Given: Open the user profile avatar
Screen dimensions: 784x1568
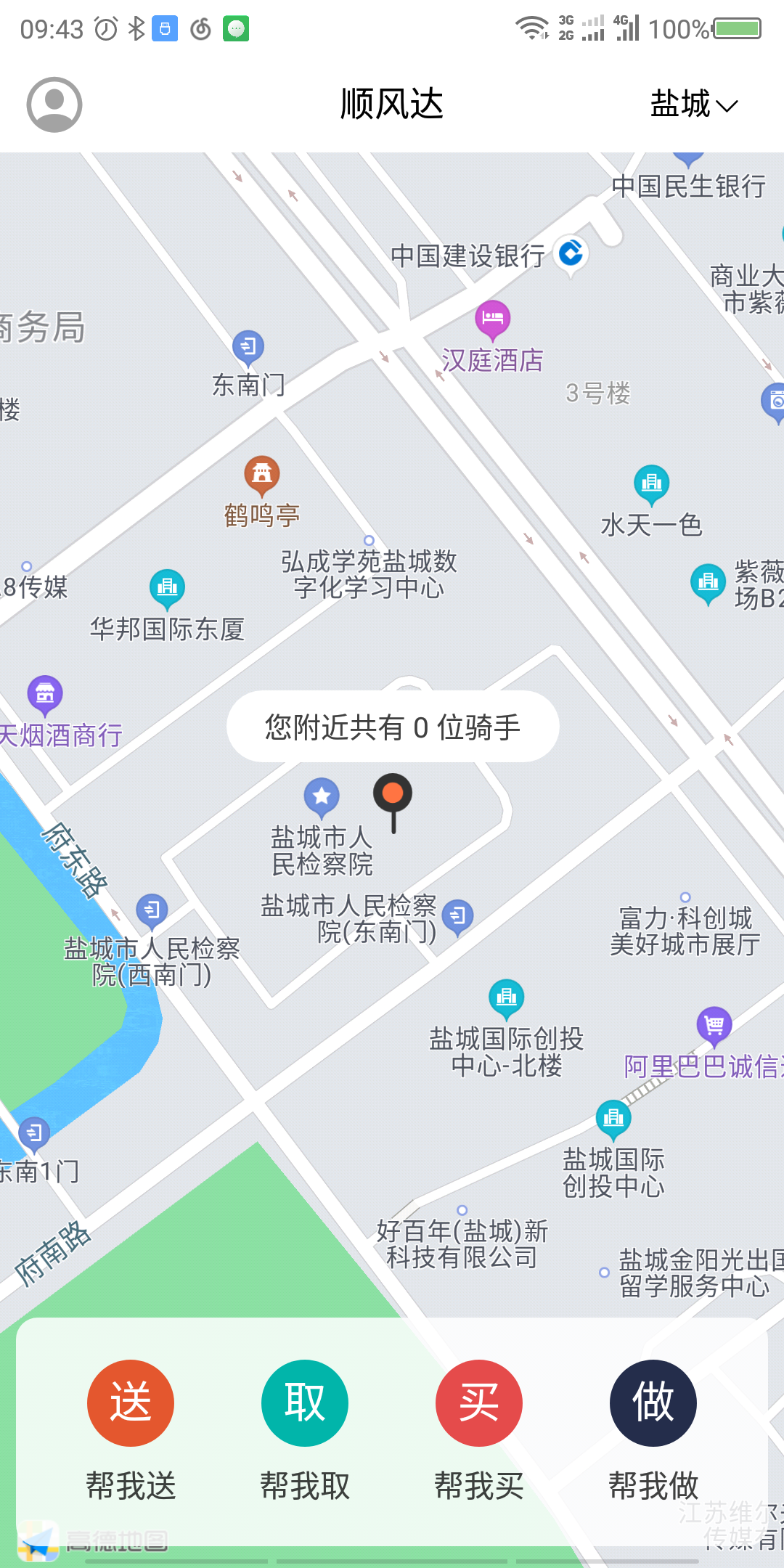Looking at the screenshot, I should [x=54, y=105].
